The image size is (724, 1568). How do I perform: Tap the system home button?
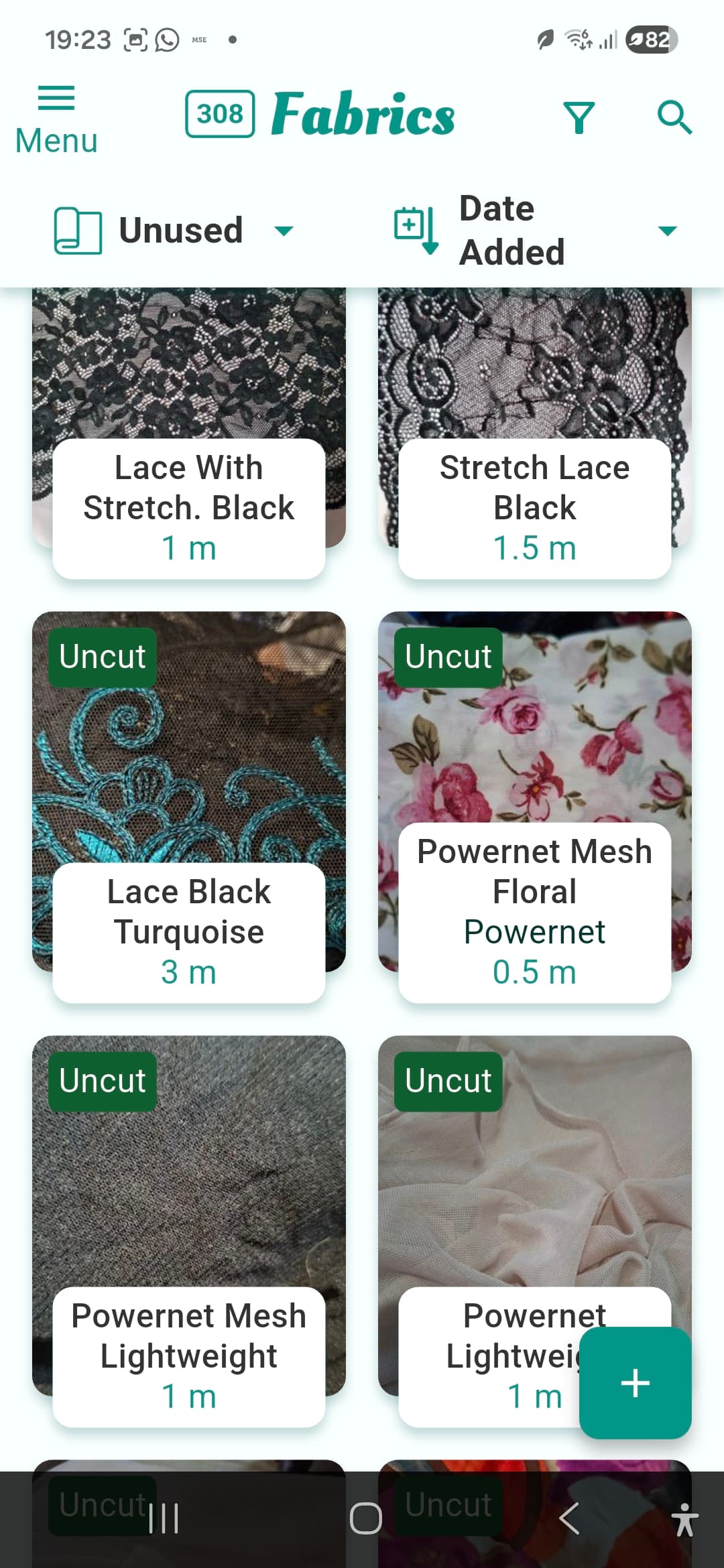366,1518
